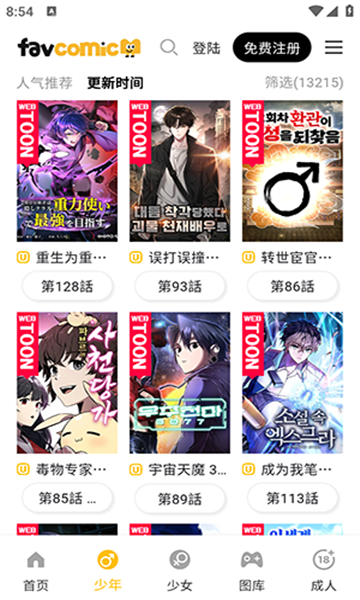Tap the 免费注册 register button
Viewport: 360px width, 600px height.
272,47
